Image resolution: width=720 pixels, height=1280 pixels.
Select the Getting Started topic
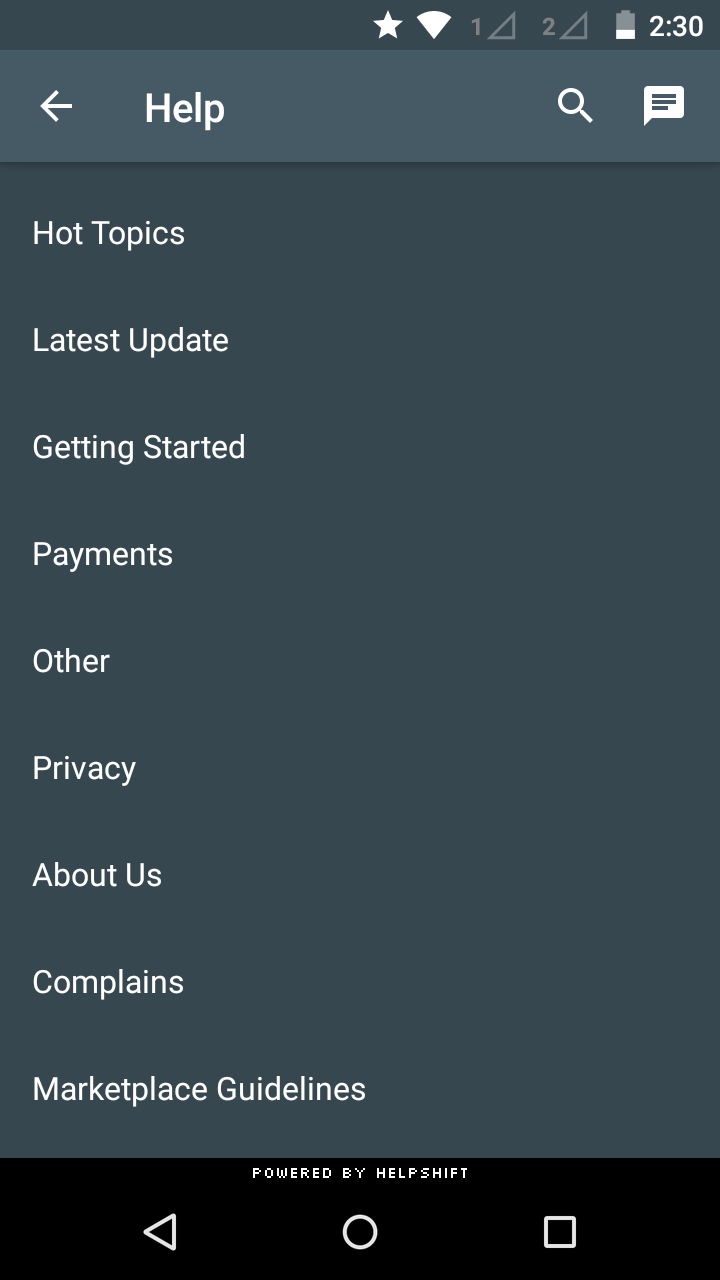[139, 447]
